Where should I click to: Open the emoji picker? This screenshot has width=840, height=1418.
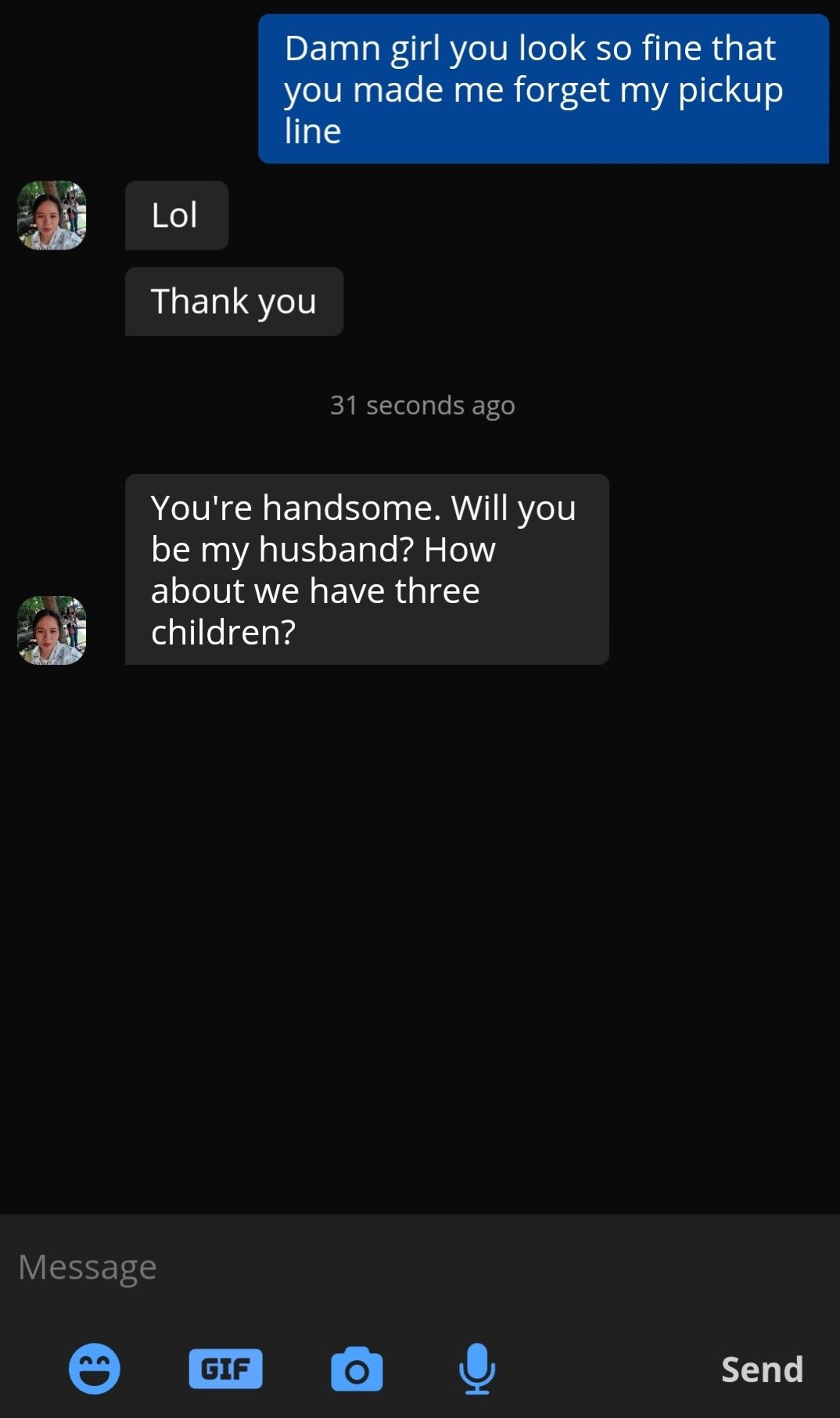(x=95, y=1369)
